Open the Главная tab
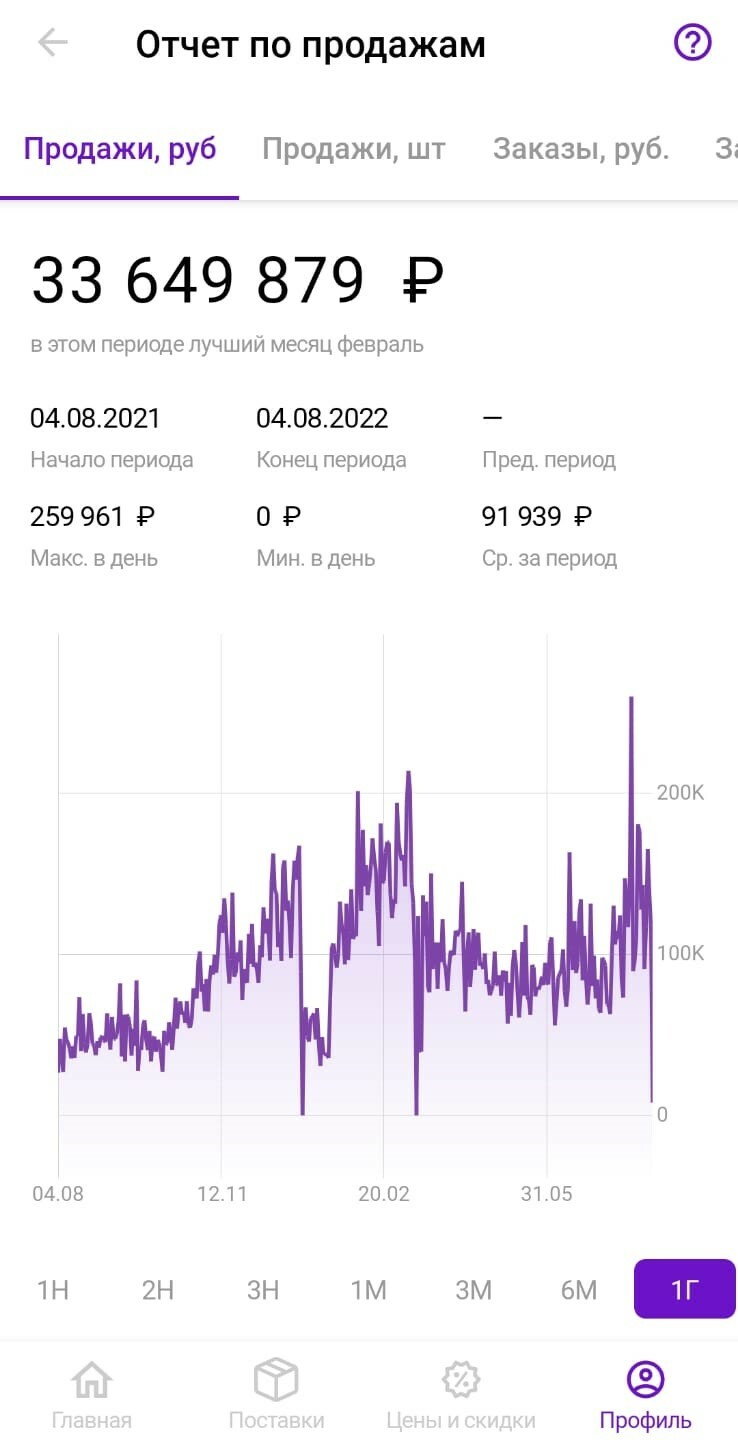 point(91,1395)
